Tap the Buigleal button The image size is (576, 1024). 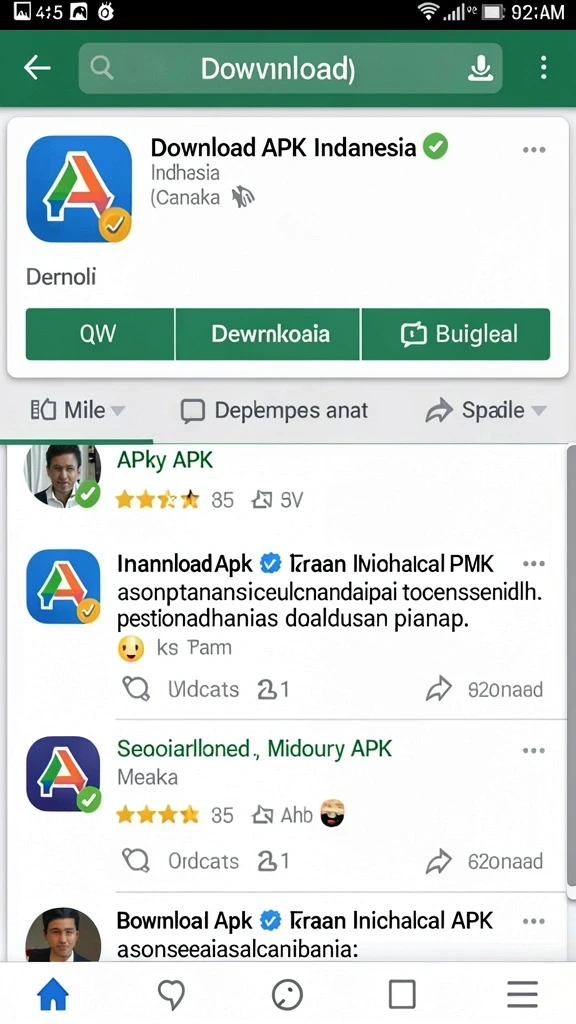tap(456, 334)
